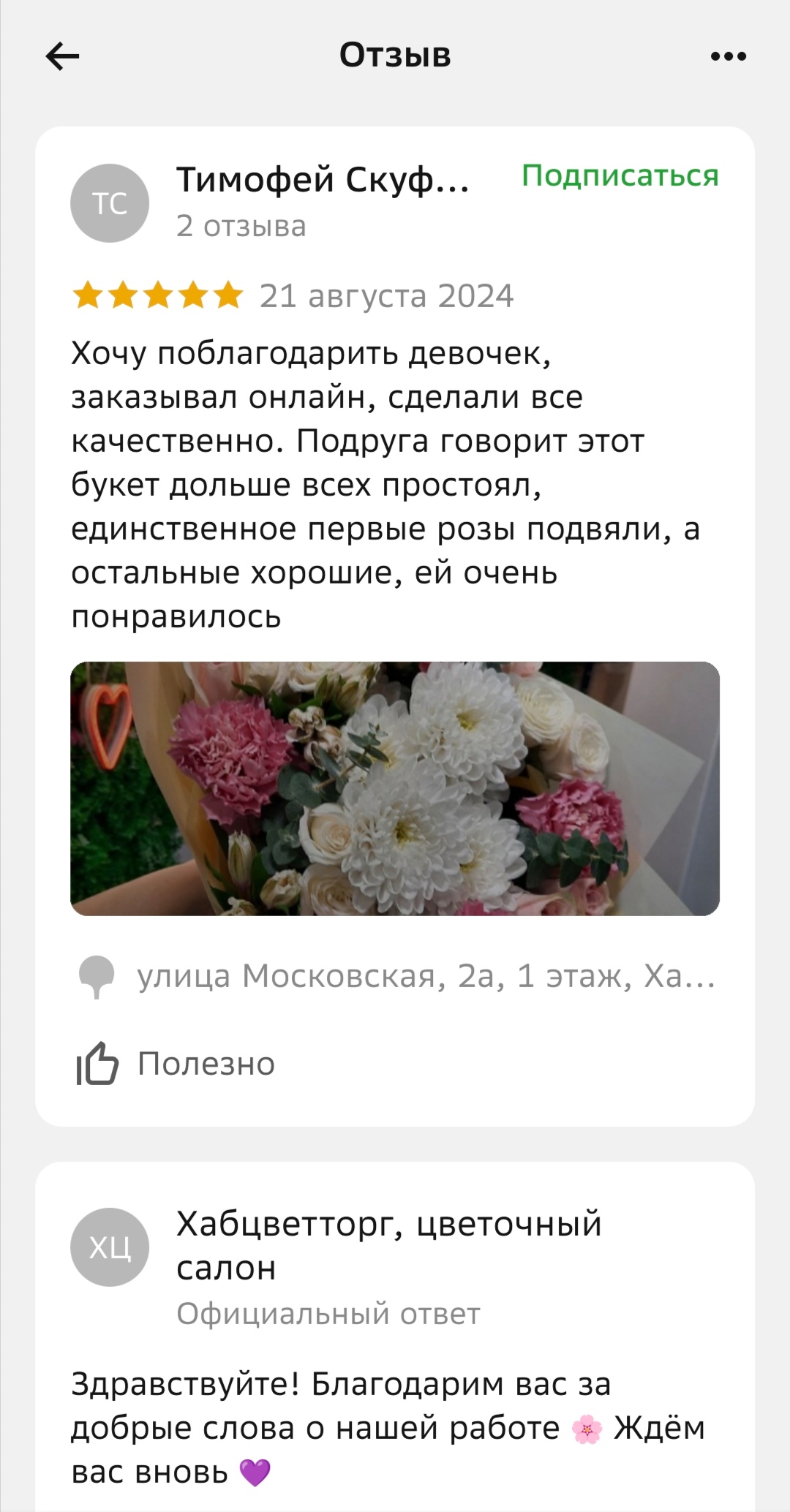This screenshot has width=790, height=1512.
Task: Open the three-dot overflow menu
Action: tap(728, 56)
